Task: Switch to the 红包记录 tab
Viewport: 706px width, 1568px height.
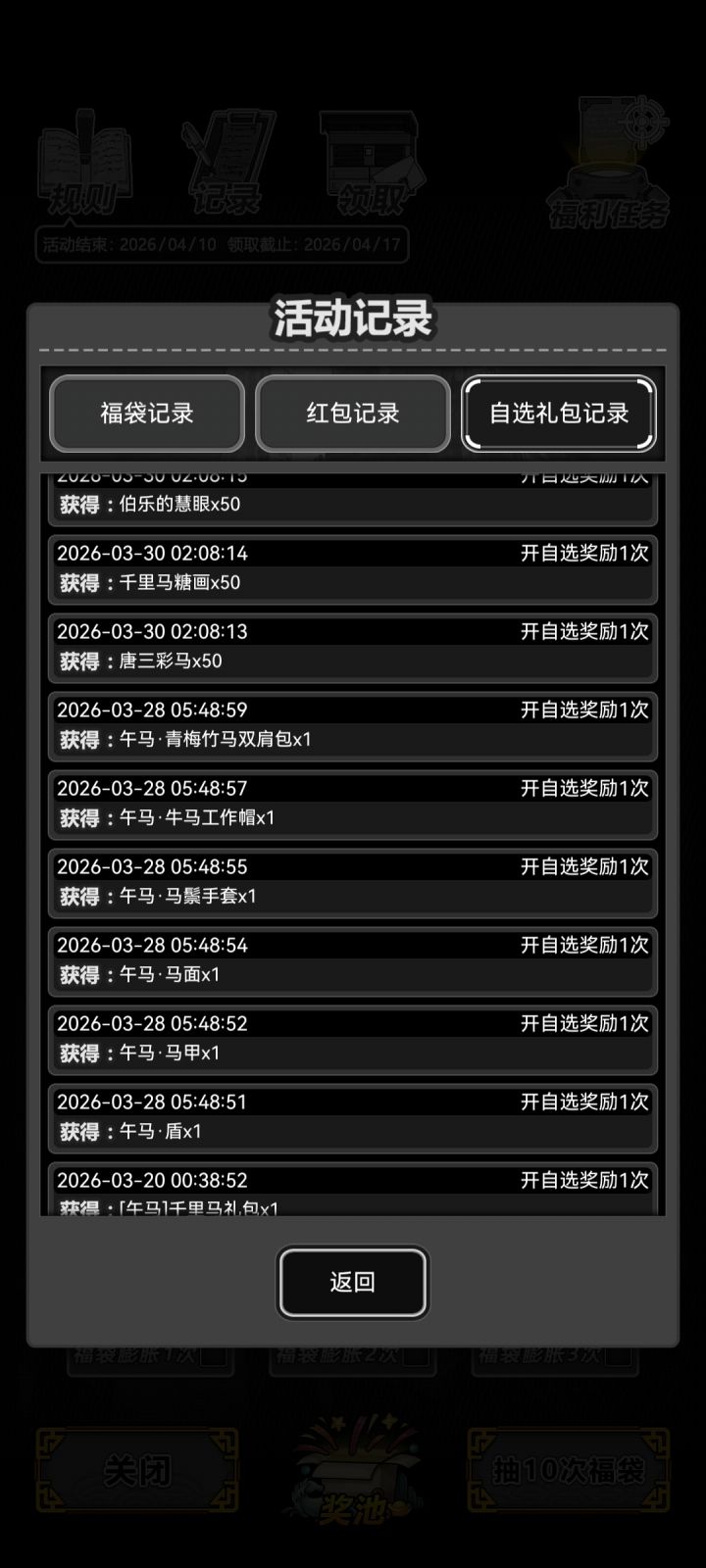Action: tap(352, 415)
